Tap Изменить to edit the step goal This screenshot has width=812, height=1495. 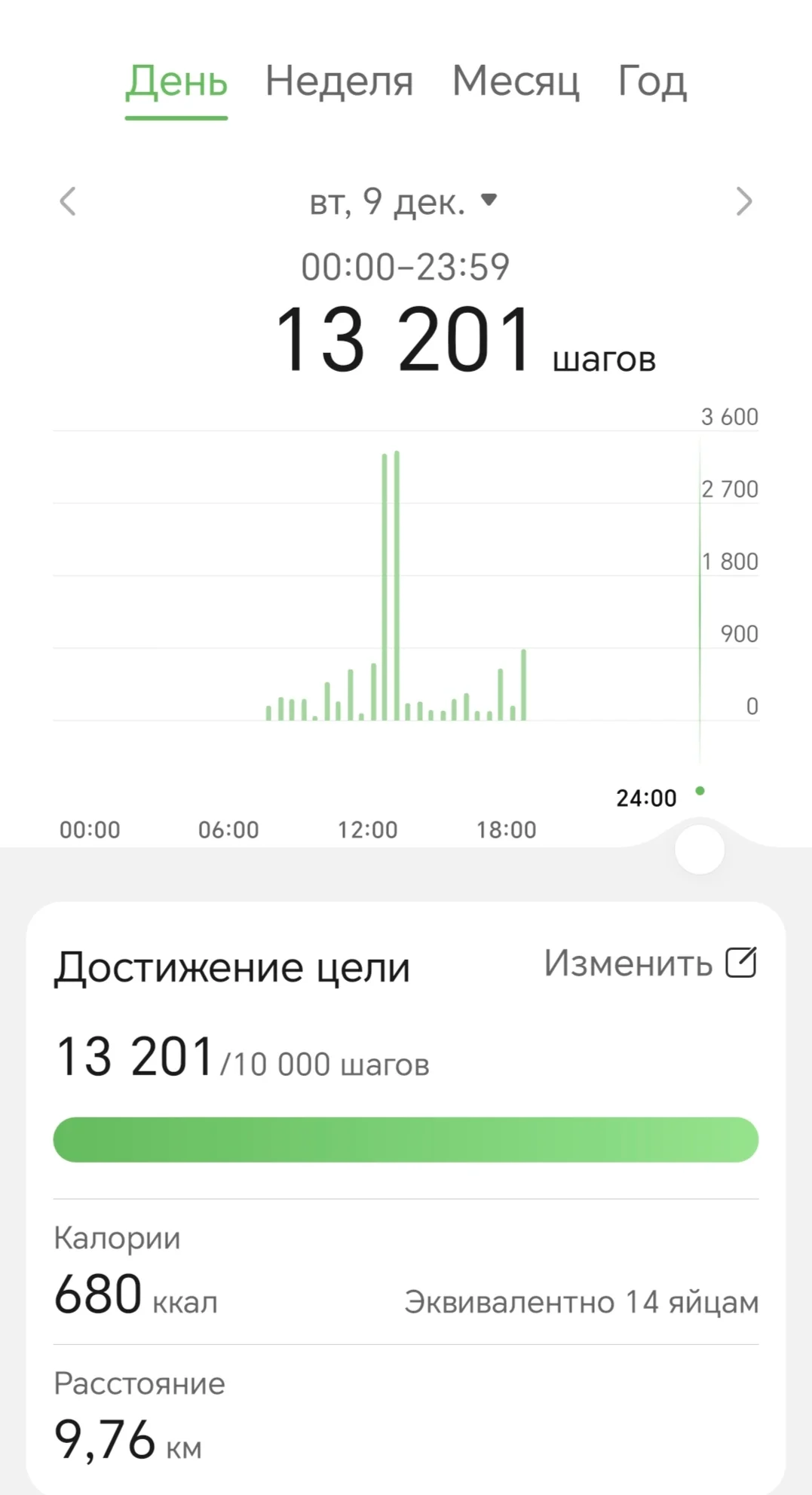[649, 963]
